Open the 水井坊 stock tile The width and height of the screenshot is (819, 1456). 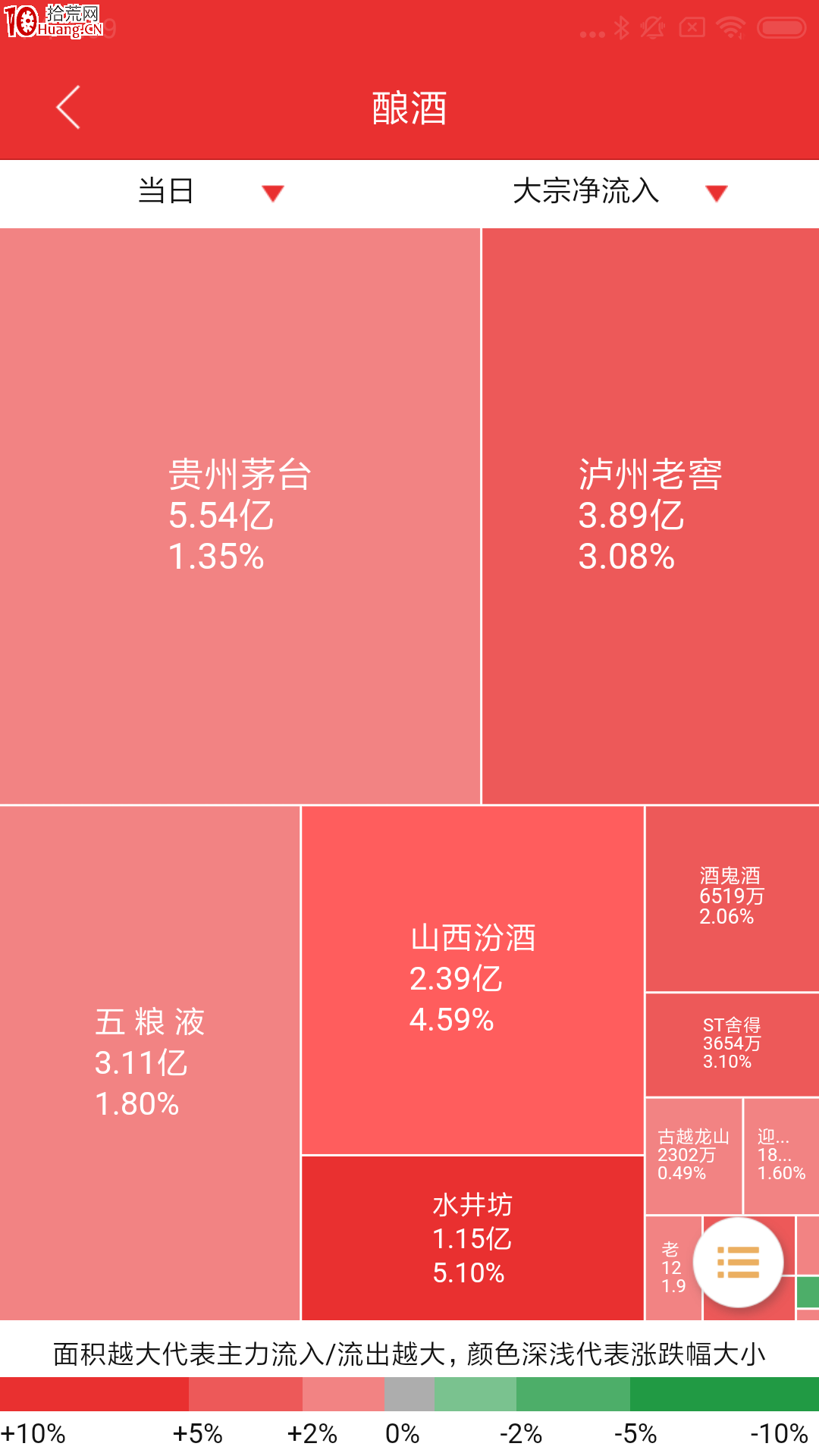click(x=472, y=1238)
